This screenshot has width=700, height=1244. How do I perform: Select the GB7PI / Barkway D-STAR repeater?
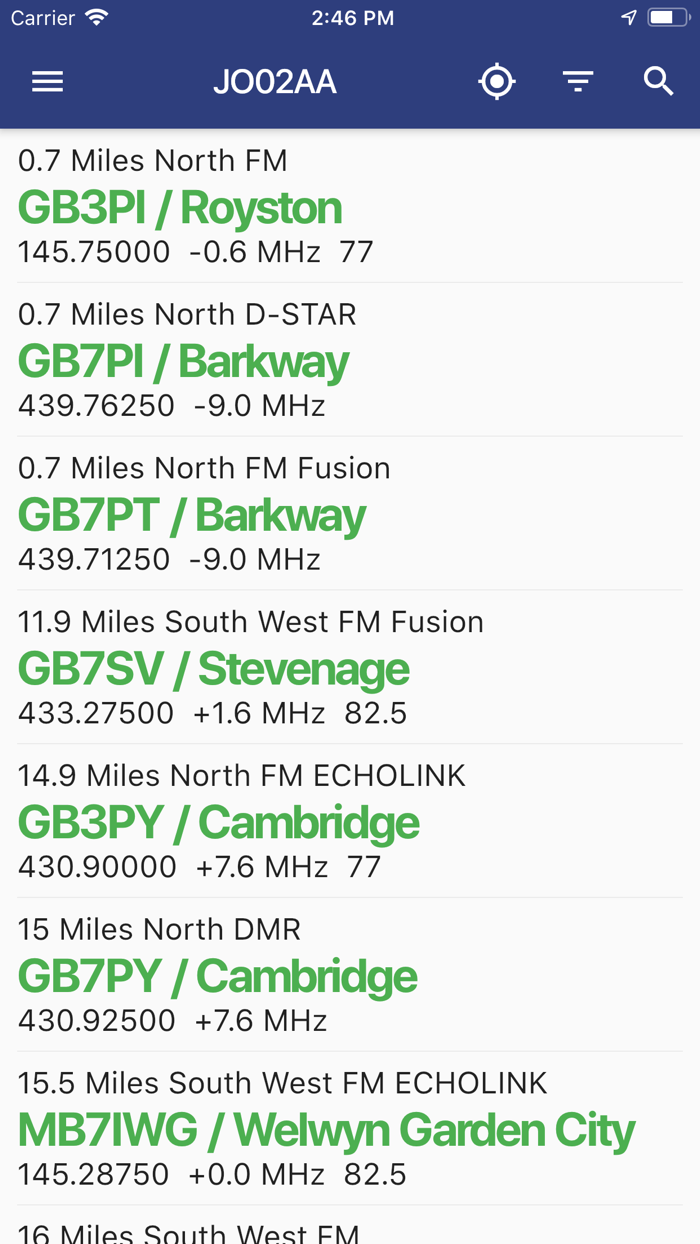coord(184,362)
